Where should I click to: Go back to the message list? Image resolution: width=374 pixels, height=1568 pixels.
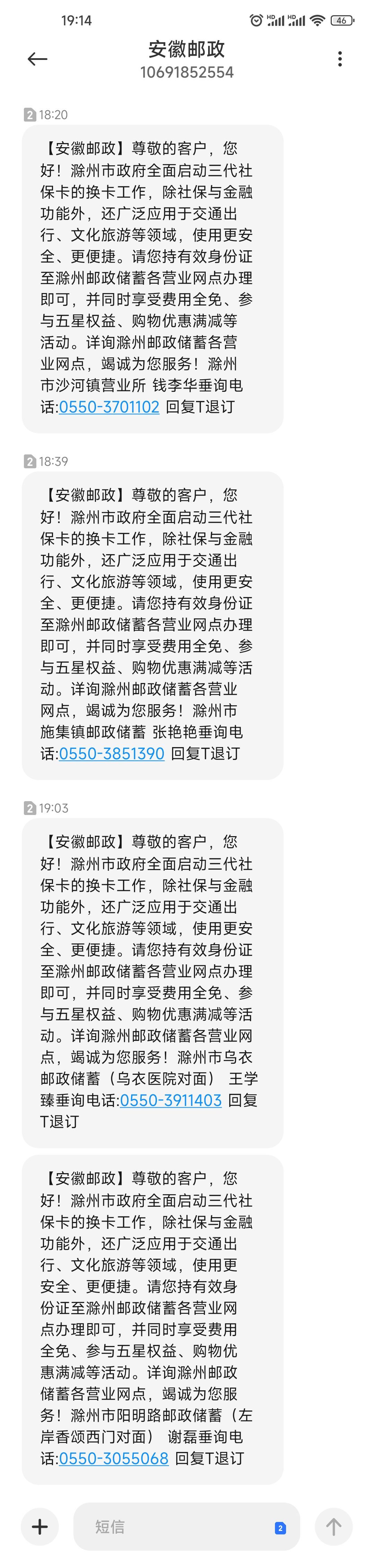tap(37, 59)
